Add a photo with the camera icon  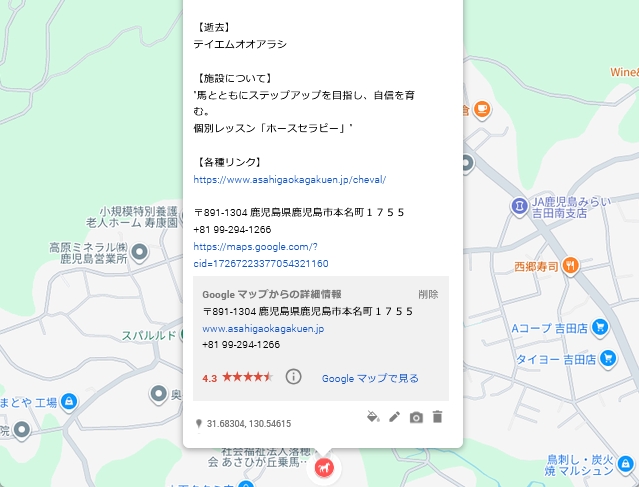click(416, 417)
